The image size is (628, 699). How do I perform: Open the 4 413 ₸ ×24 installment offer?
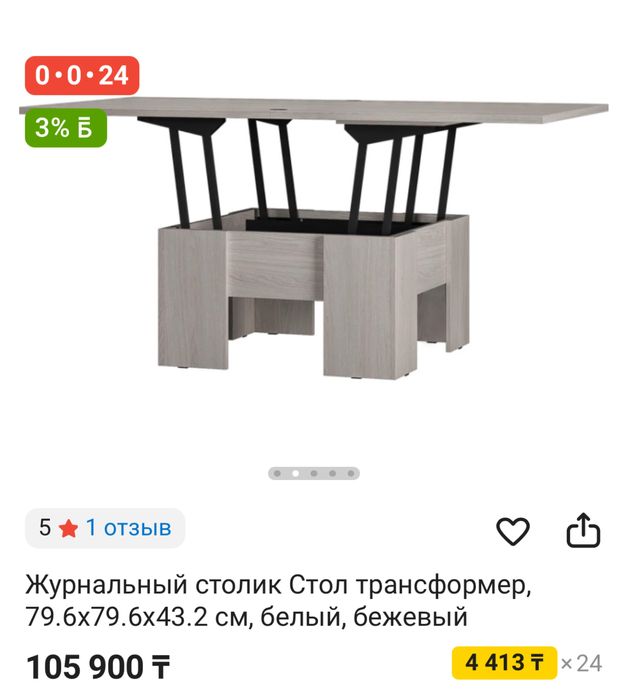tap(526, 663)
